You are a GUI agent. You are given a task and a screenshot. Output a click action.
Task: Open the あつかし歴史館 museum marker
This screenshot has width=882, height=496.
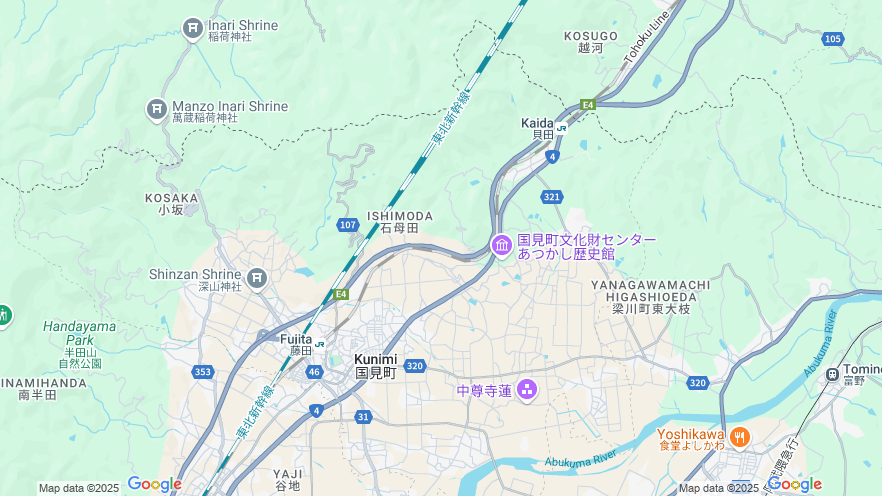[x=502, y=245]
